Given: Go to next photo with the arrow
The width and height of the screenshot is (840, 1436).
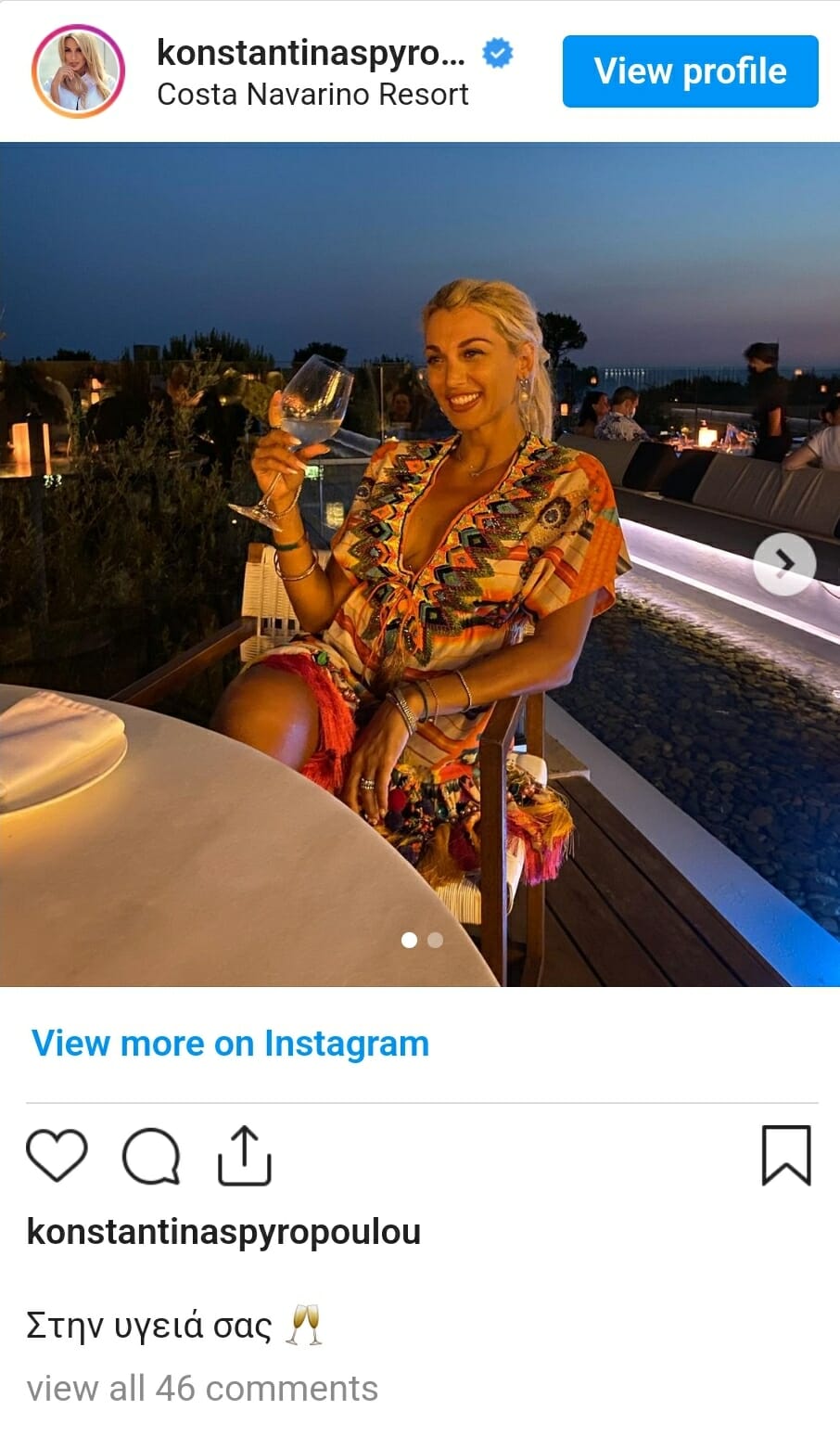Looking at the screenshot, I should 784,563.
